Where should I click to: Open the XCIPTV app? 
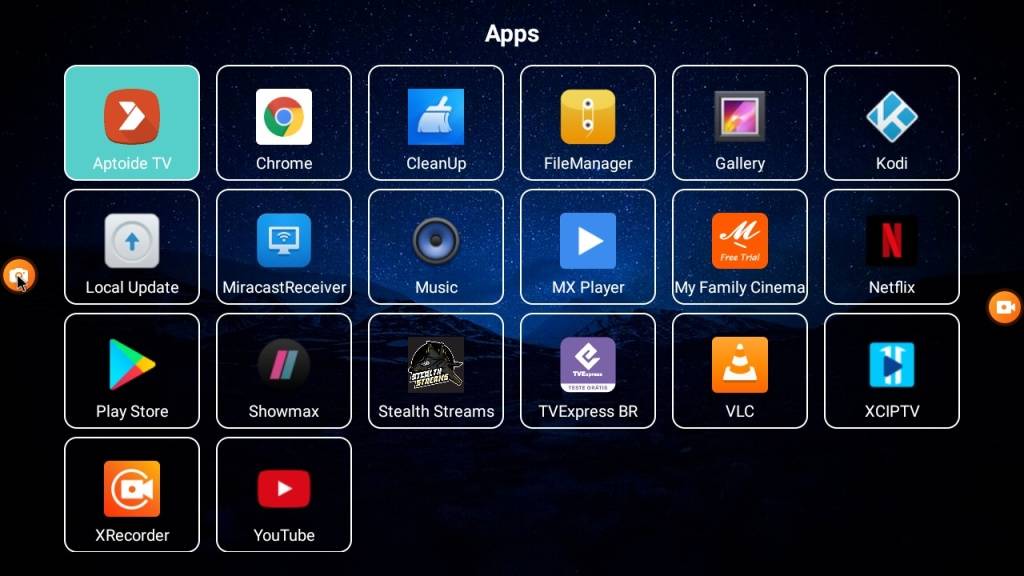pos(892,370)
